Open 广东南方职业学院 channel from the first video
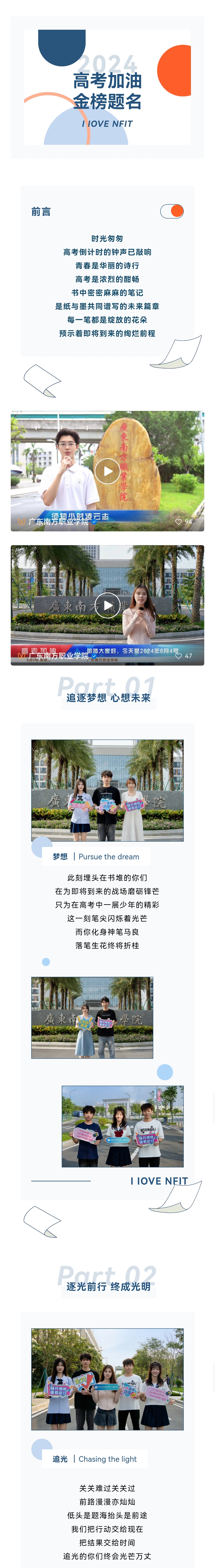 click(x=58, y=522)
